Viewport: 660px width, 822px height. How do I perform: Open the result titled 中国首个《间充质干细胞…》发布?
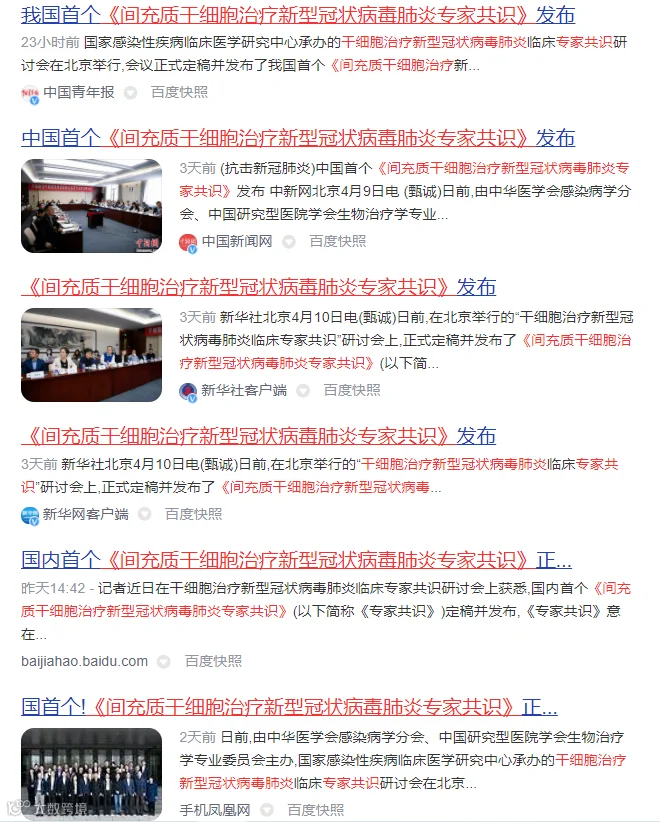click(x=298, y=138)
